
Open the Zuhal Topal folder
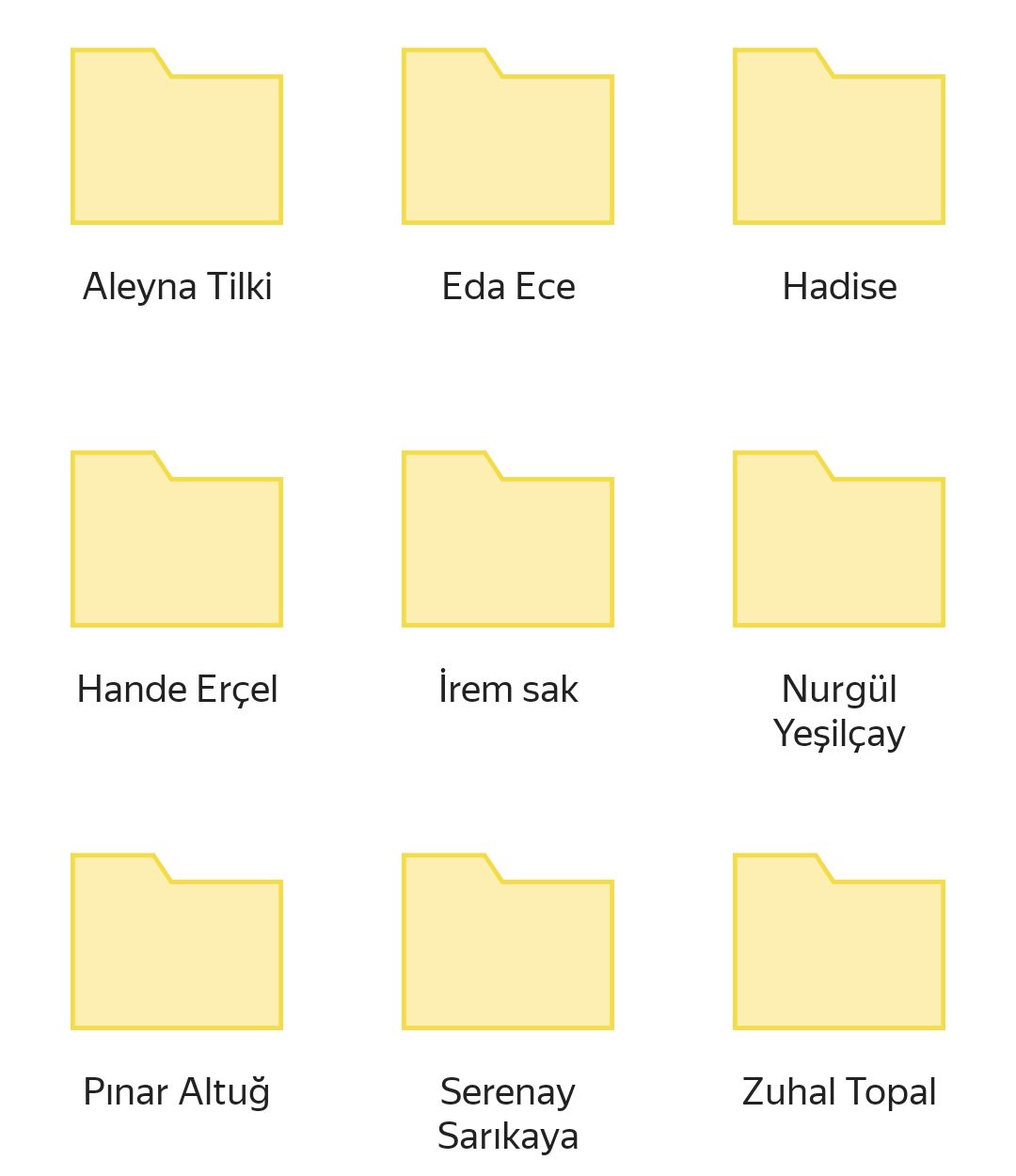839,946
